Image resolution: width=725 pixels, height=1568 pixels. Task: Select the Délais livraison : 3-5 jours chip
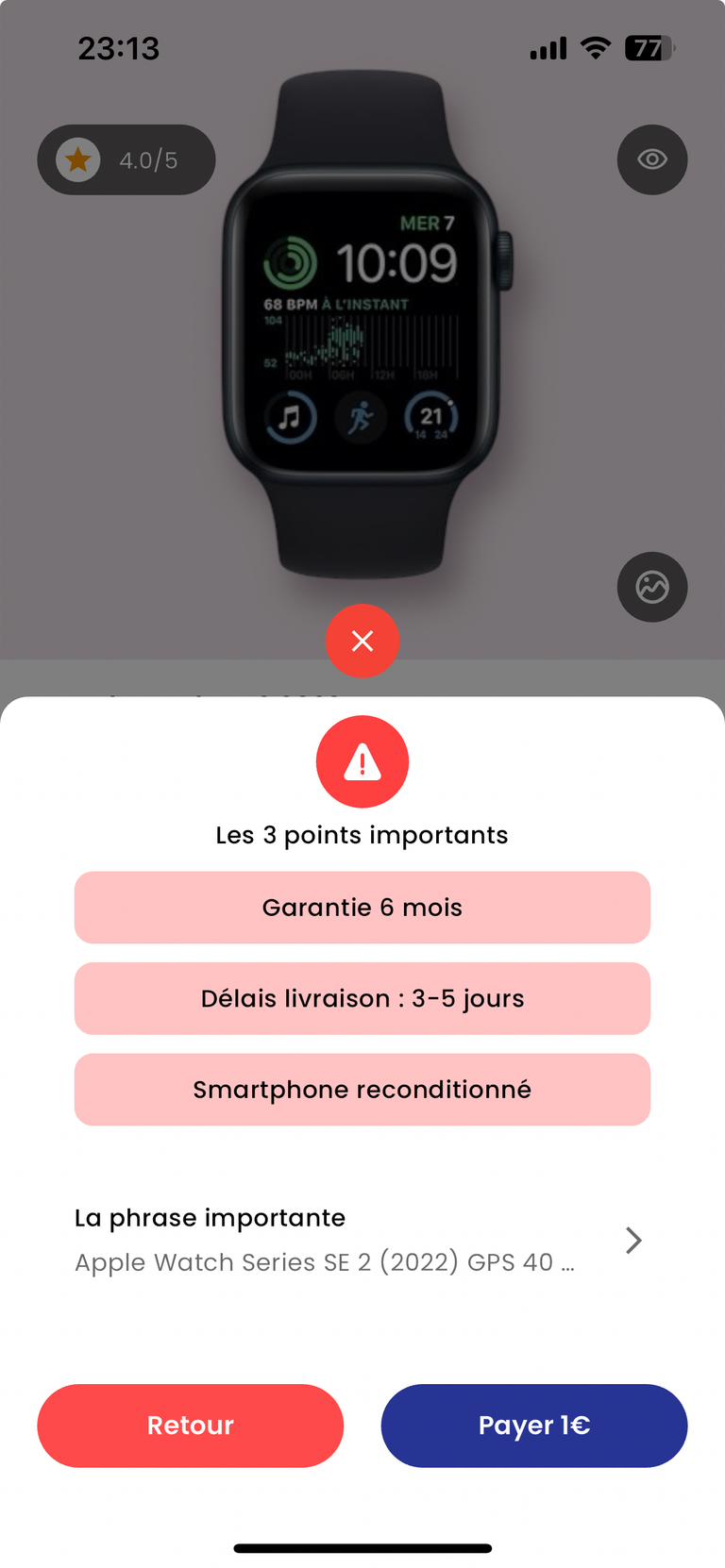pos(362,998)
